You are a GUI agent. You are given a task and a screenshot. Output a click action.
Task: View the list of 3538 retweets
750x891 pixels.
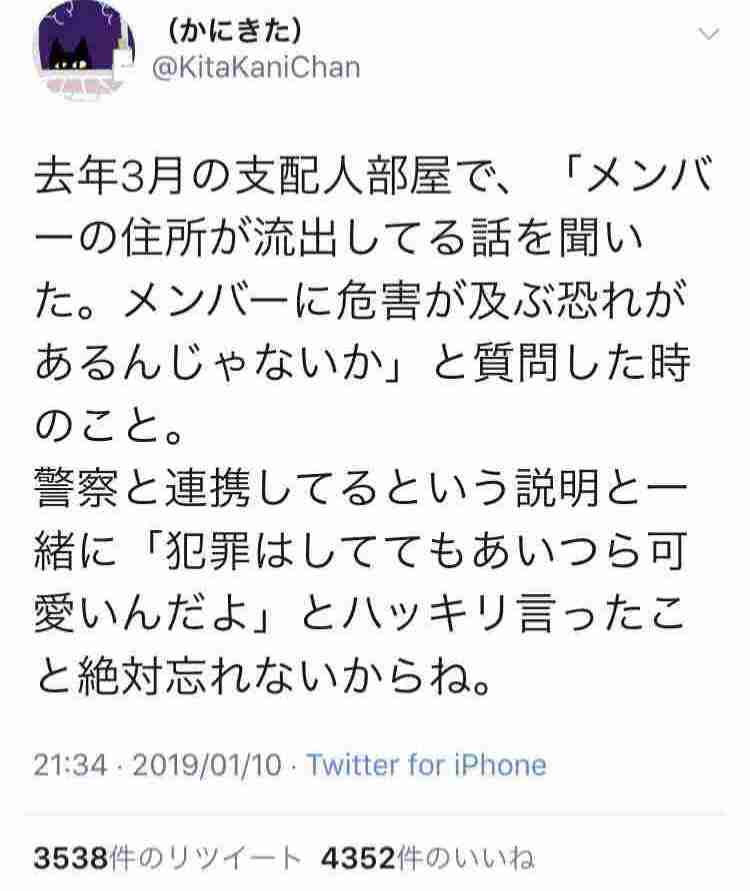[167, 859]
